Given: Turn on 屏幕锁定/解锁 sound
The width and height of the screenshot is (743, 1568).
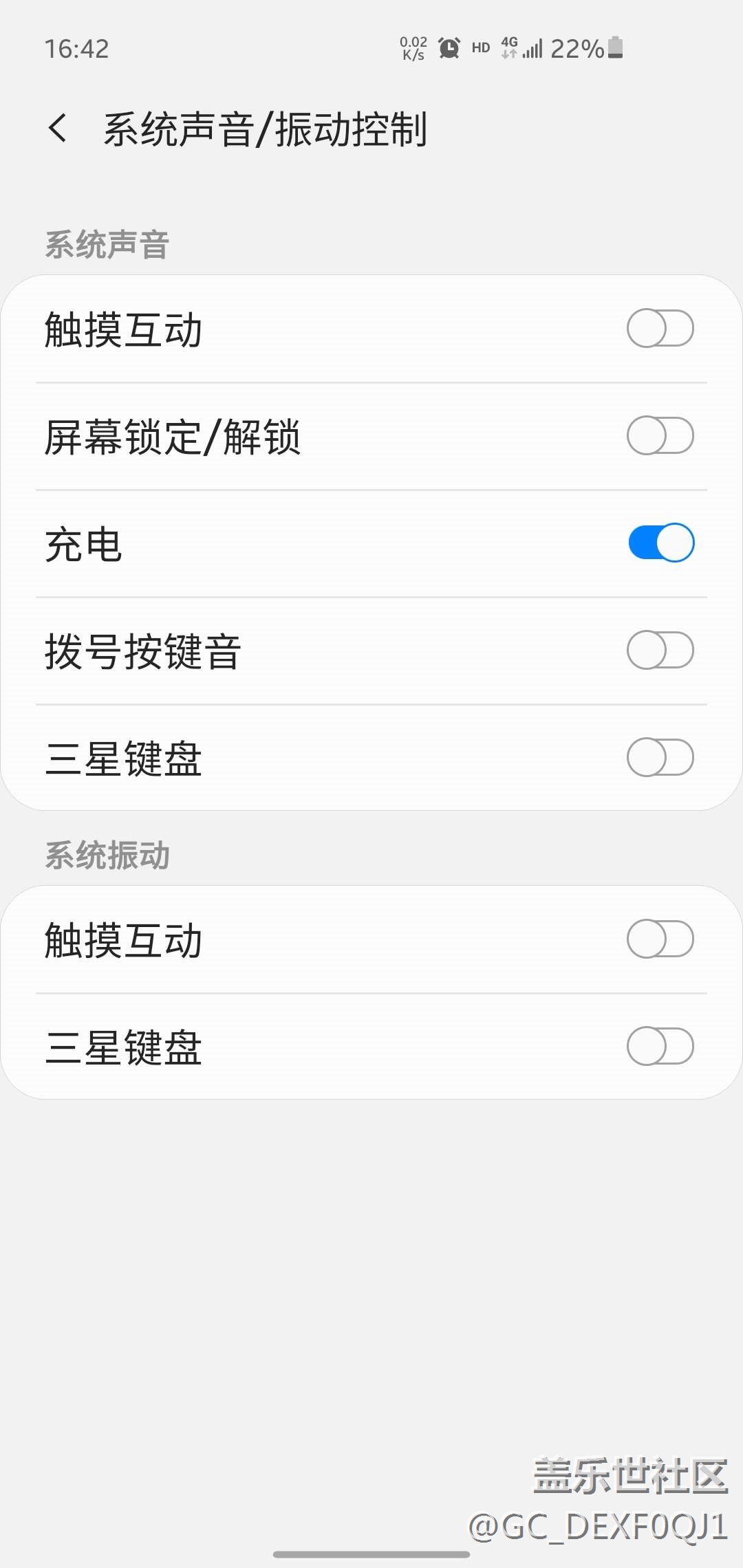Looking at the screenshot, I should tap(660, 436).
